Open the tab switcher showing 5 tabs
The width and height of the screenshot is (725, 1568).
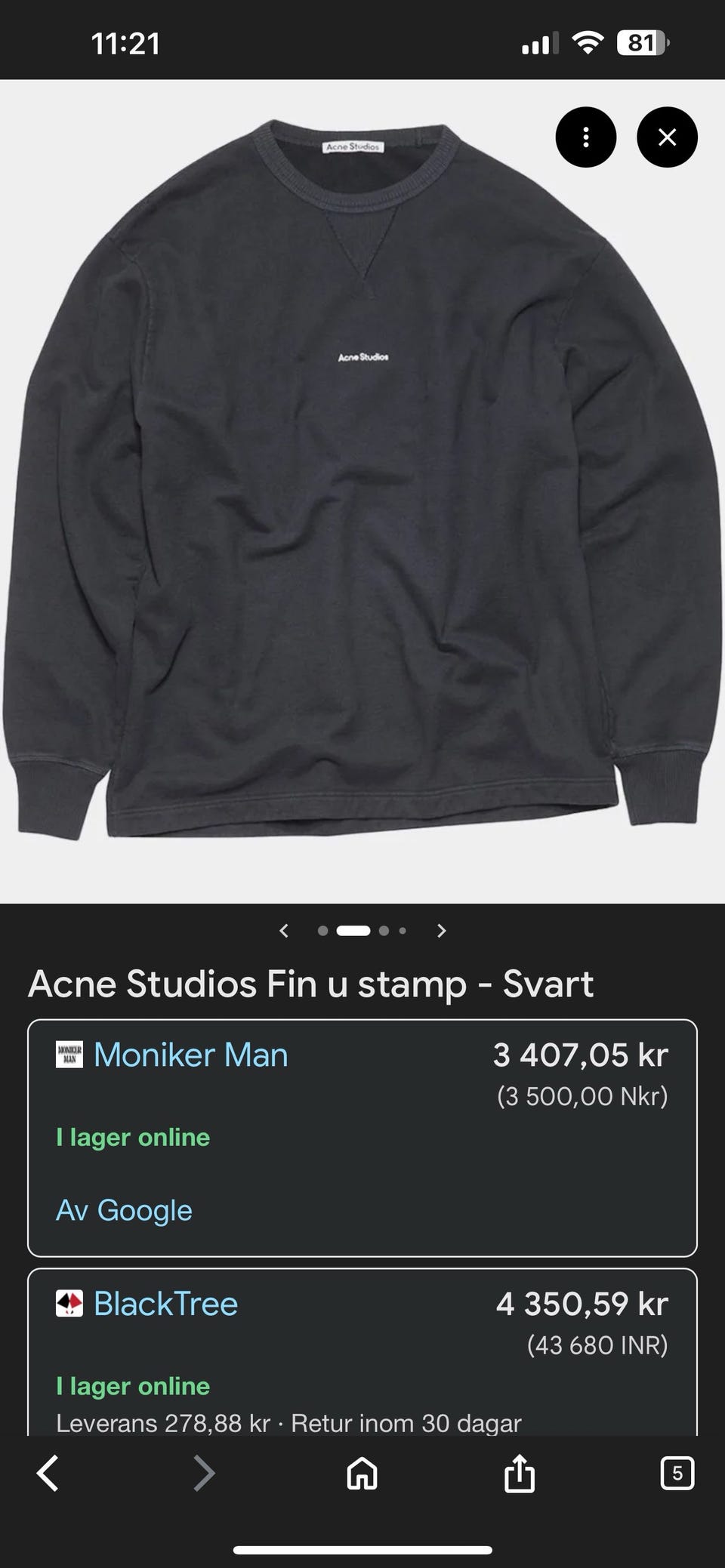coord(677,1474)
